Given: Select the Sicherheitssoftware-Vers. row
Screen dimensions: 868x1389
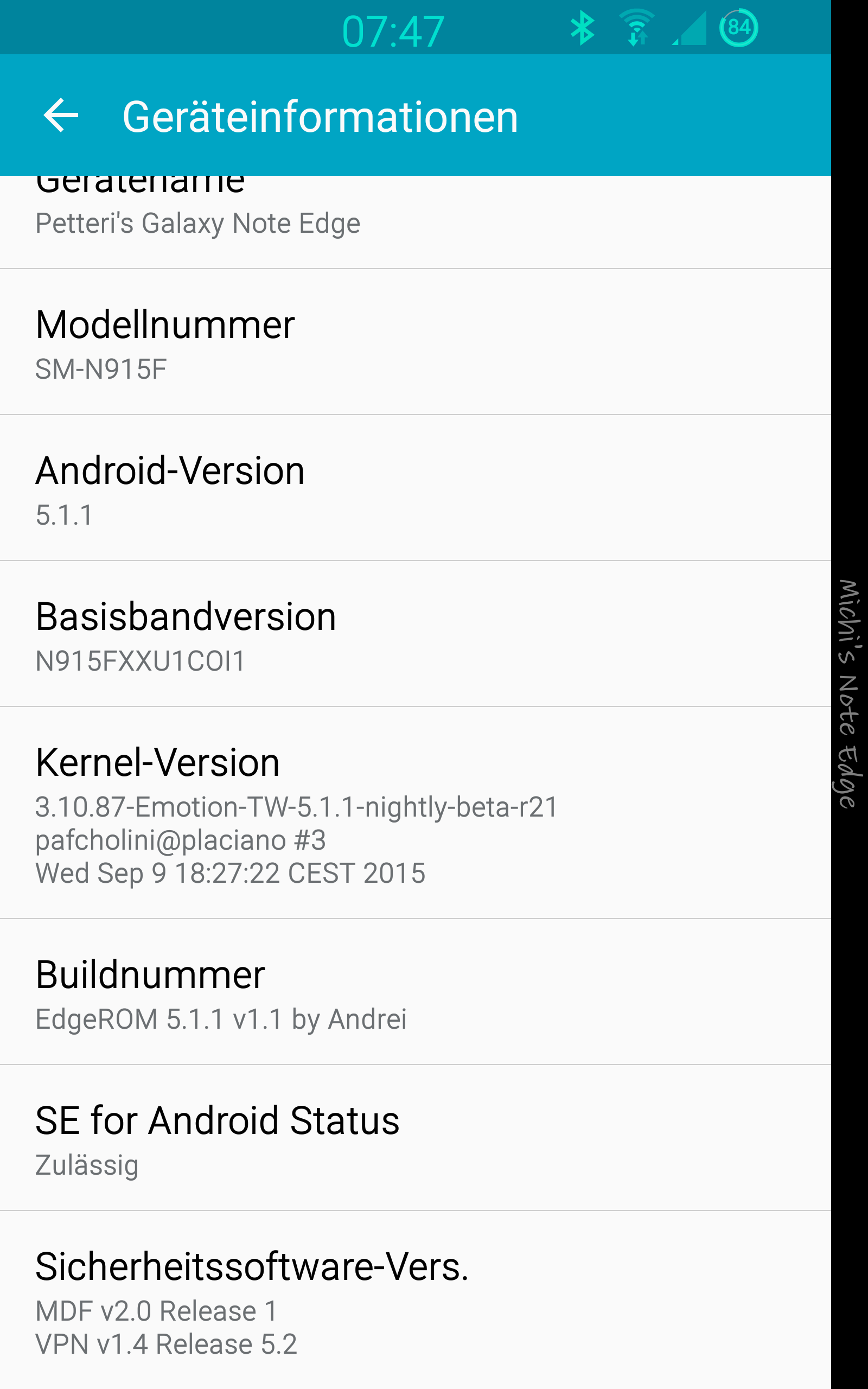Looking at the screenshot, I should [x=416, y=1300].
